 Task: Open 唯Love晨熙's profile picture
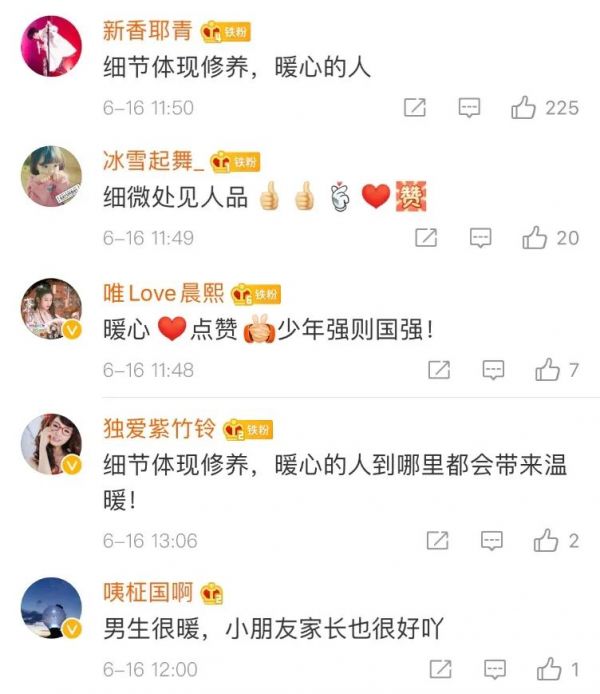[x=51, y=308]
